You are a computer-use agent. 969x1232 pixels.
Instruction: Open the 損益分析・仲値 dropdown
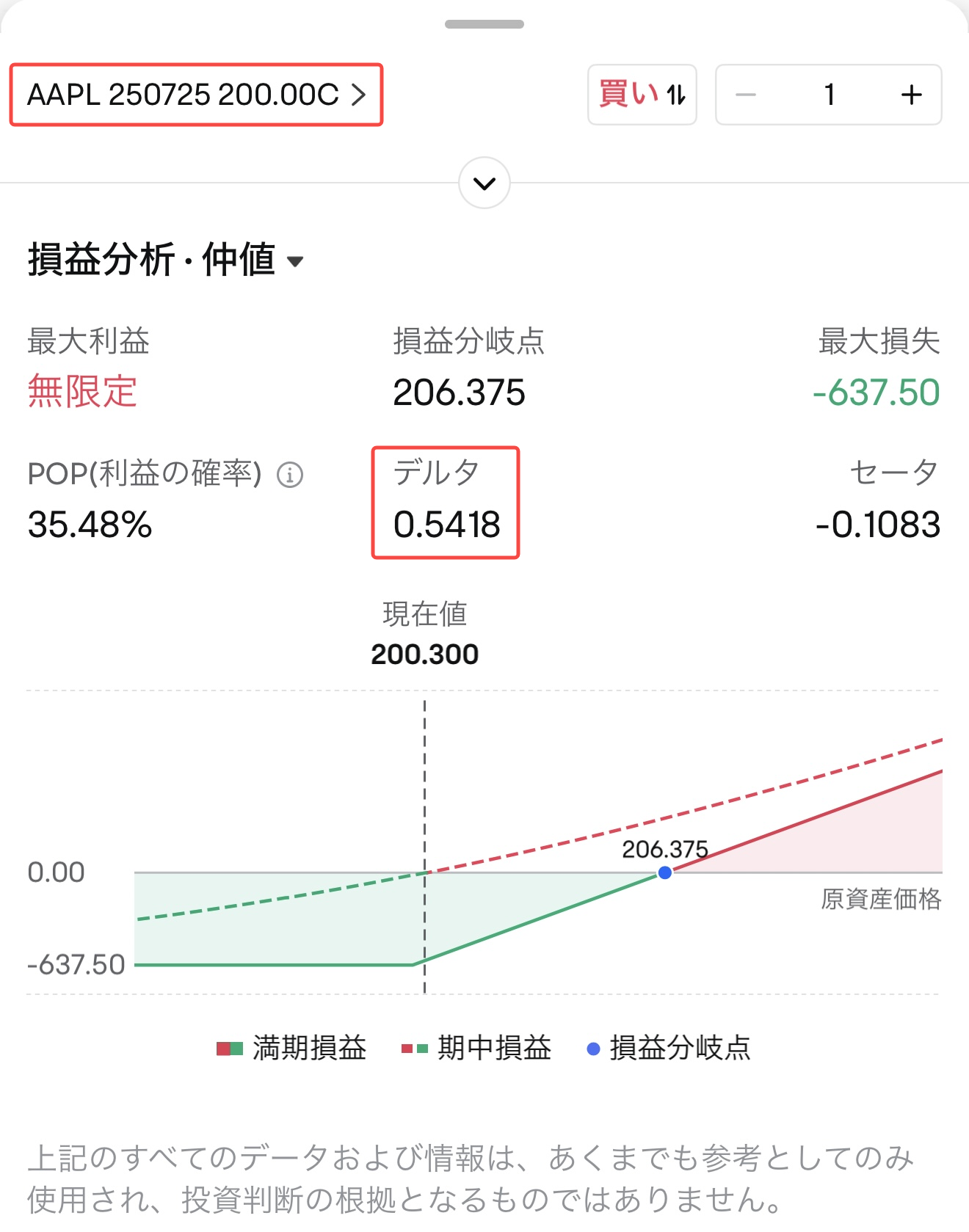167,260
